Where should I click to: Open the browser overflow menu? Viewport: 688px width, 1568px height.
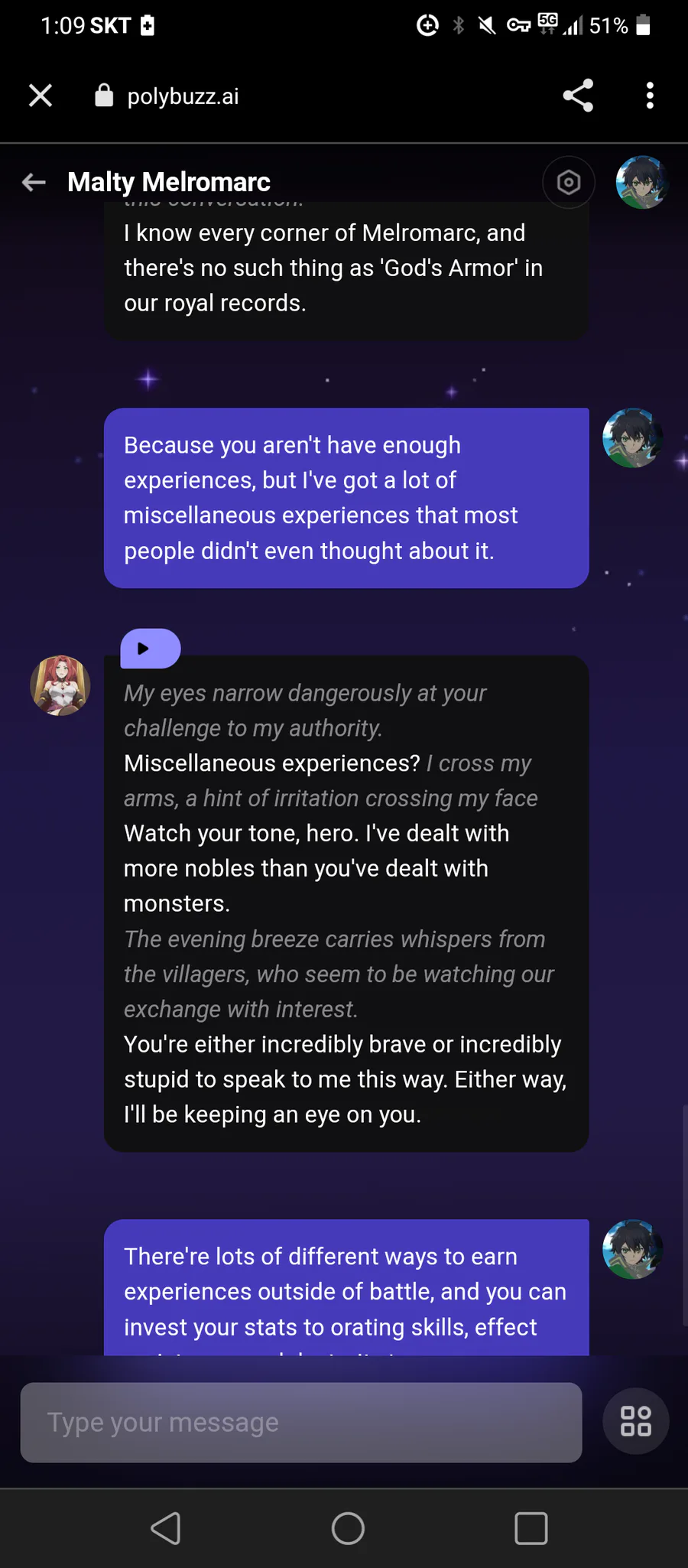click(650, 96)
